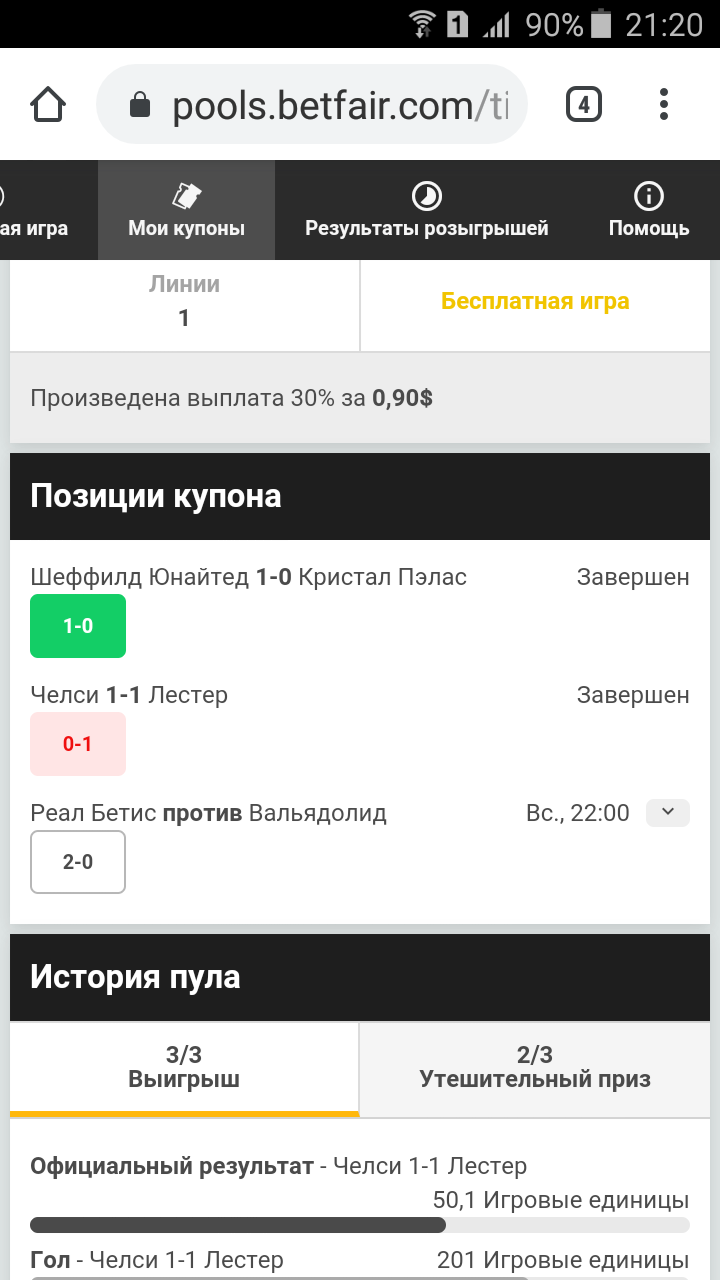720x1280 pixels.
Task: Open the browser overflow menu
Action: [664, 105]
